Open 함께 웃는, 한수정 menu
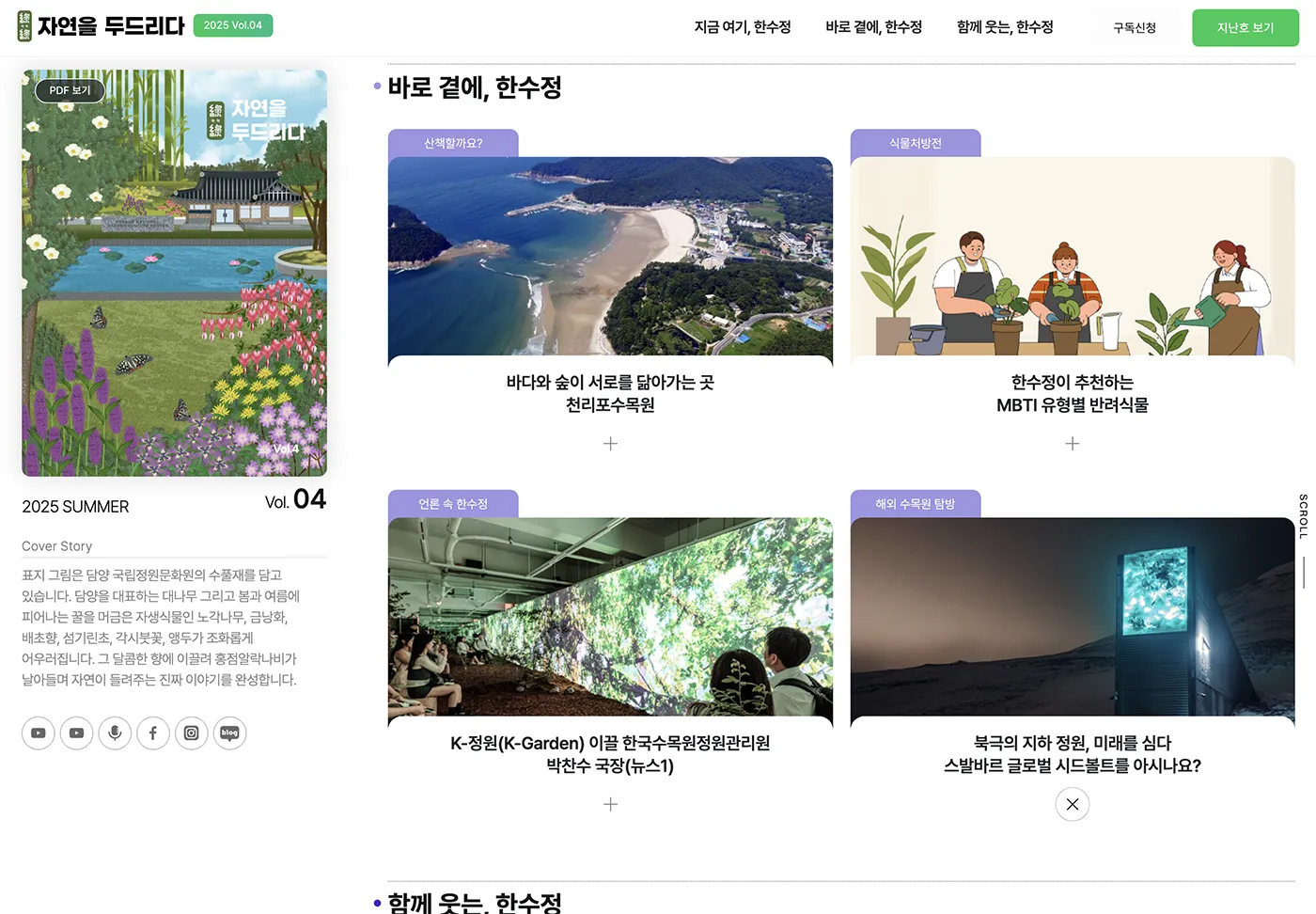 click(x=1004, y=27)
